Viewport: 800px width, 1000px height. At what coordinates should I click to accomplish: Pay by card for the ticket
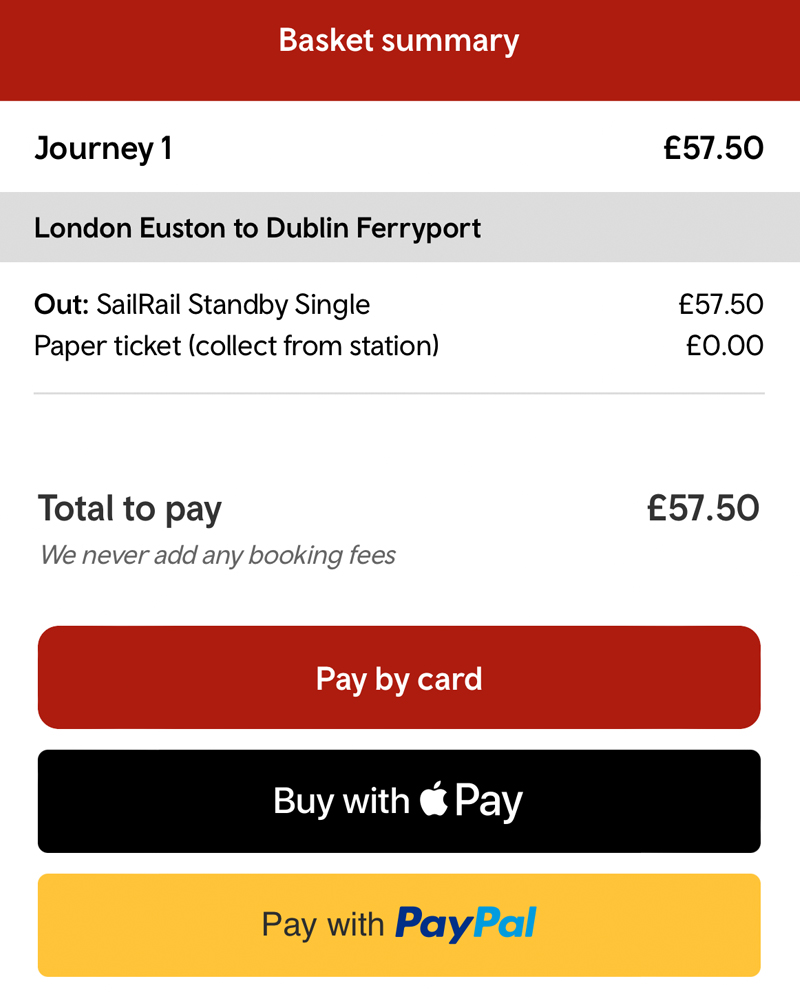(x=399, y=678)
